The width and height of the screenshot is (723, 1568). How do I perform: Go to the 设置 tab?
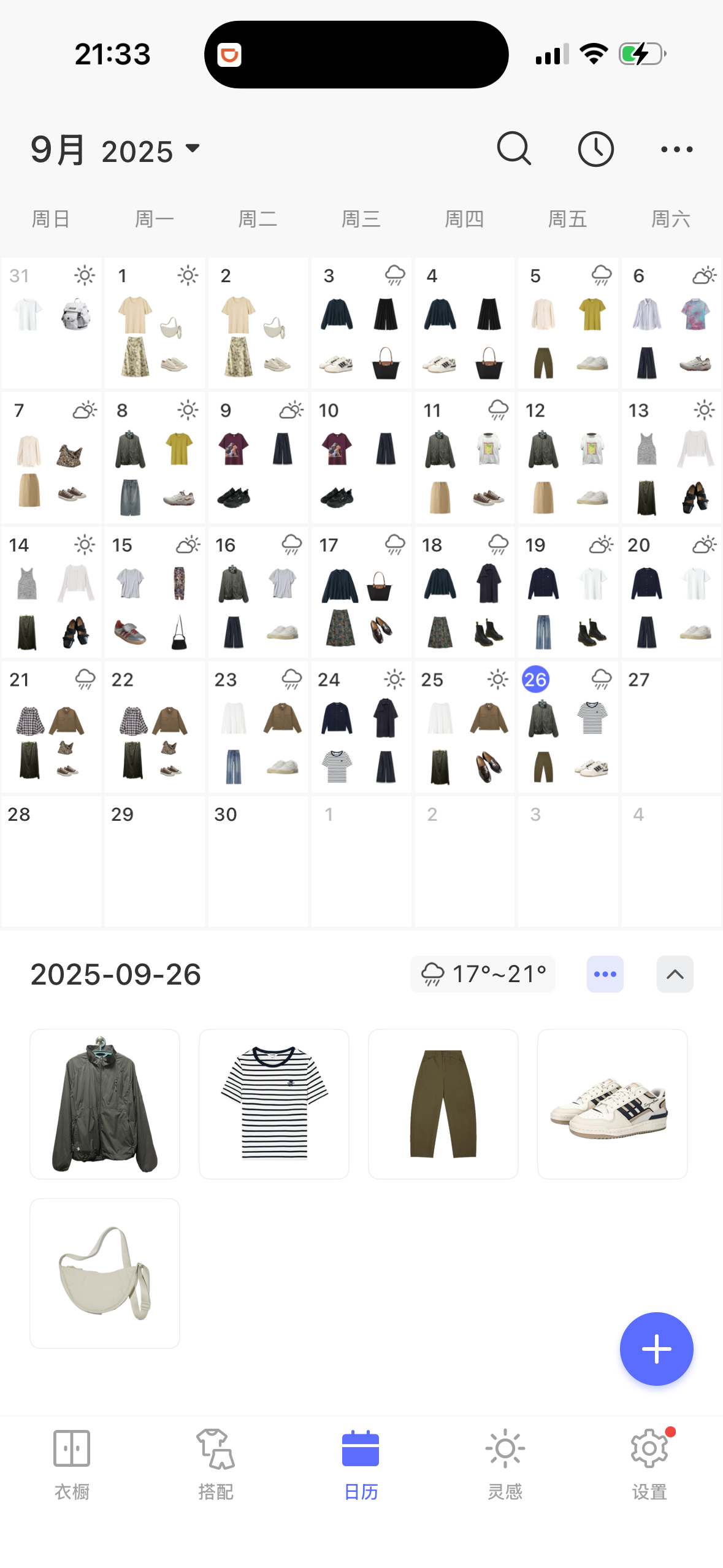[649, 1464]
